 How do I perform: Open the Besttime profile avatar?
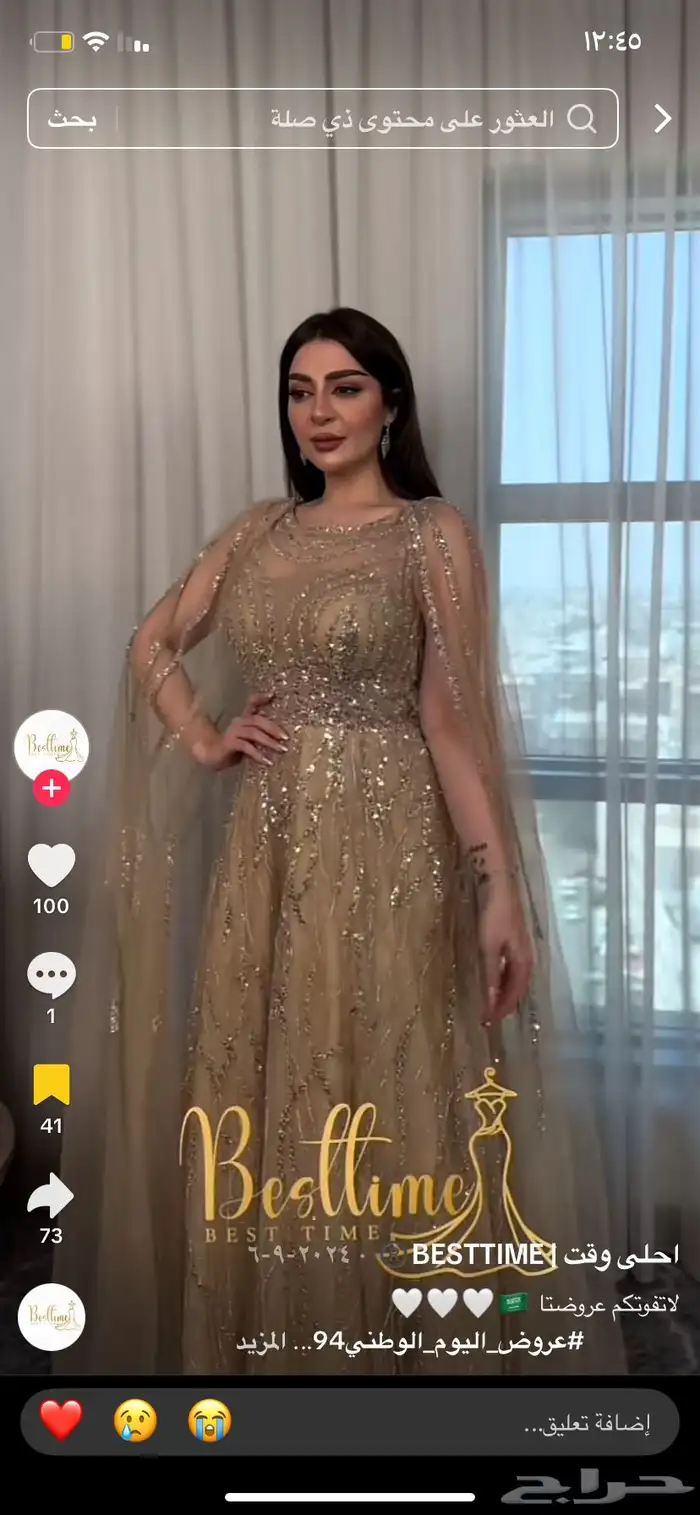click(x=51, y=746)
